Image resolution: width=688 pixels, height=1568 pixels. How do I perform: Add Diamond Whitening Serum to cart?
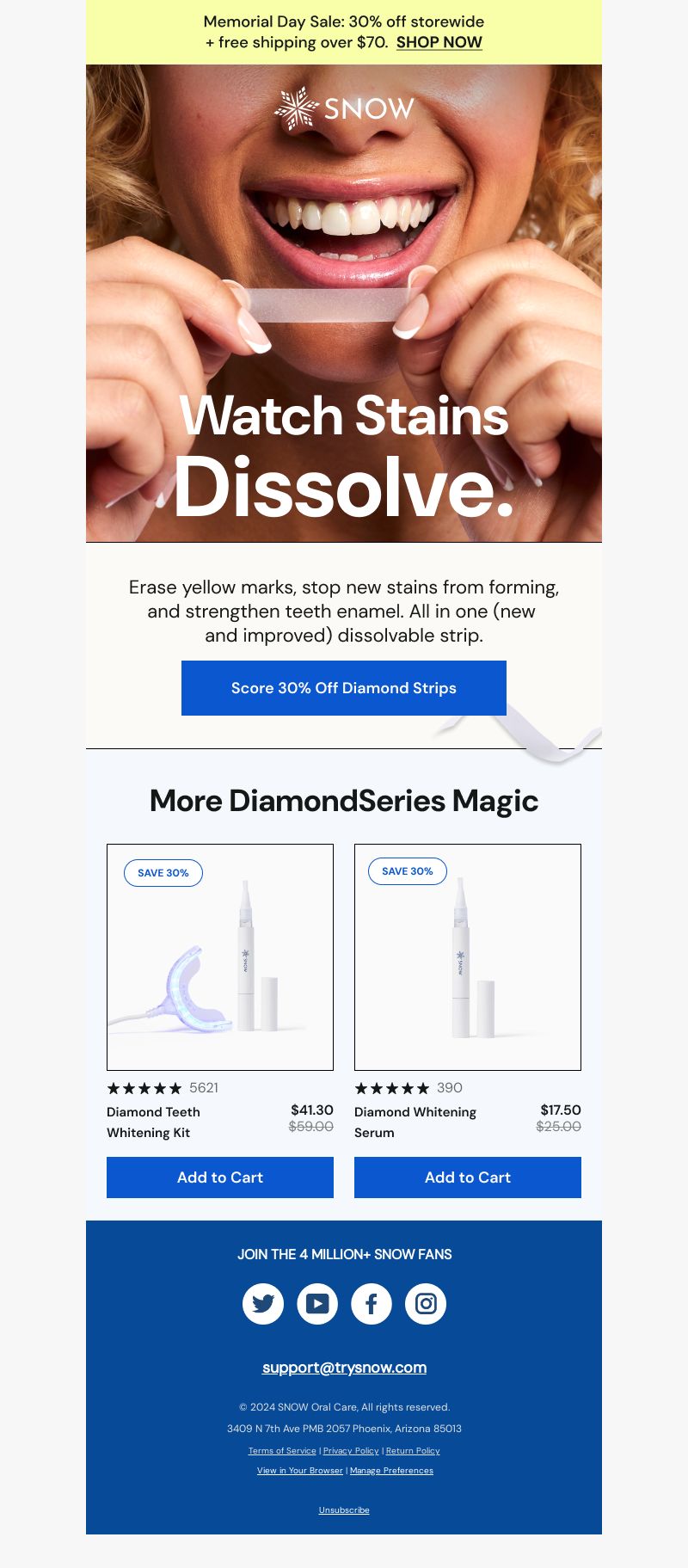pos(468,1178)
